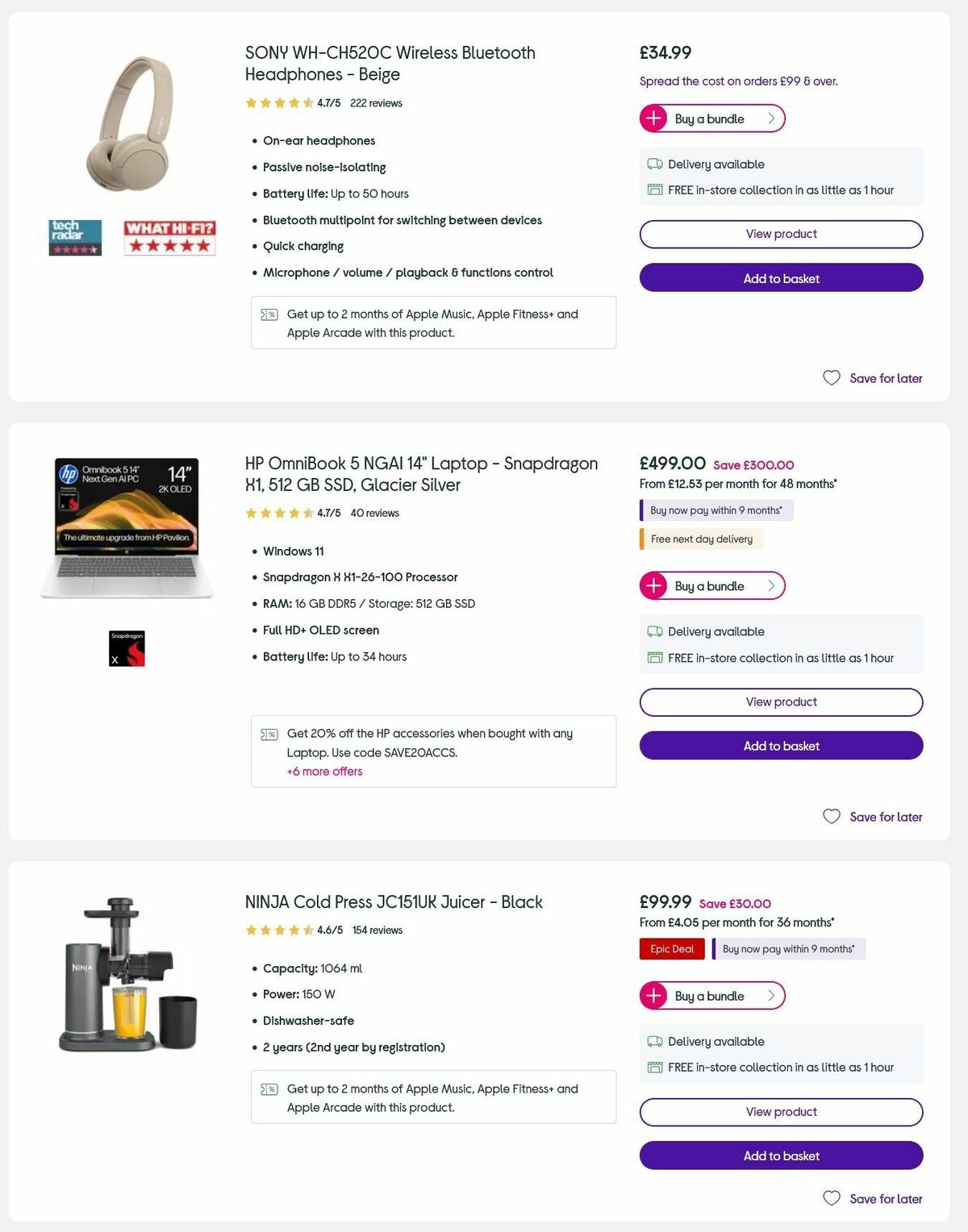This screenshot has width=968, height=1232.
Task: Open the 222 reviews link for Sony headphones
Action: click(375, 103)
